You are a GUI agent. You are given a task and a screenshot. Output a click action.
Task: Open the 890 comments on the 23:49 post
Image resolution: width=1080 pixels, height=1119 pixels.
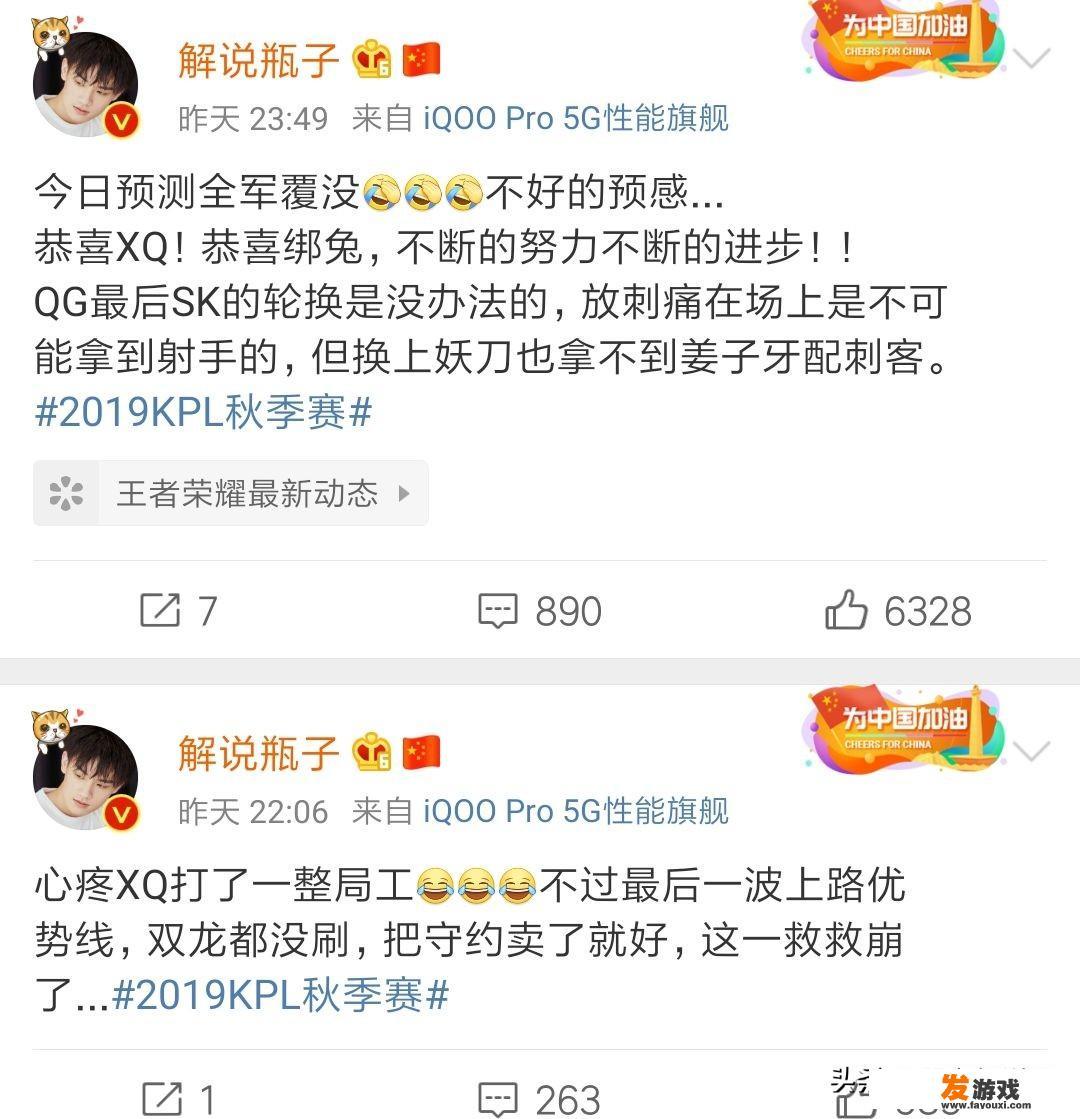point(540,611)
